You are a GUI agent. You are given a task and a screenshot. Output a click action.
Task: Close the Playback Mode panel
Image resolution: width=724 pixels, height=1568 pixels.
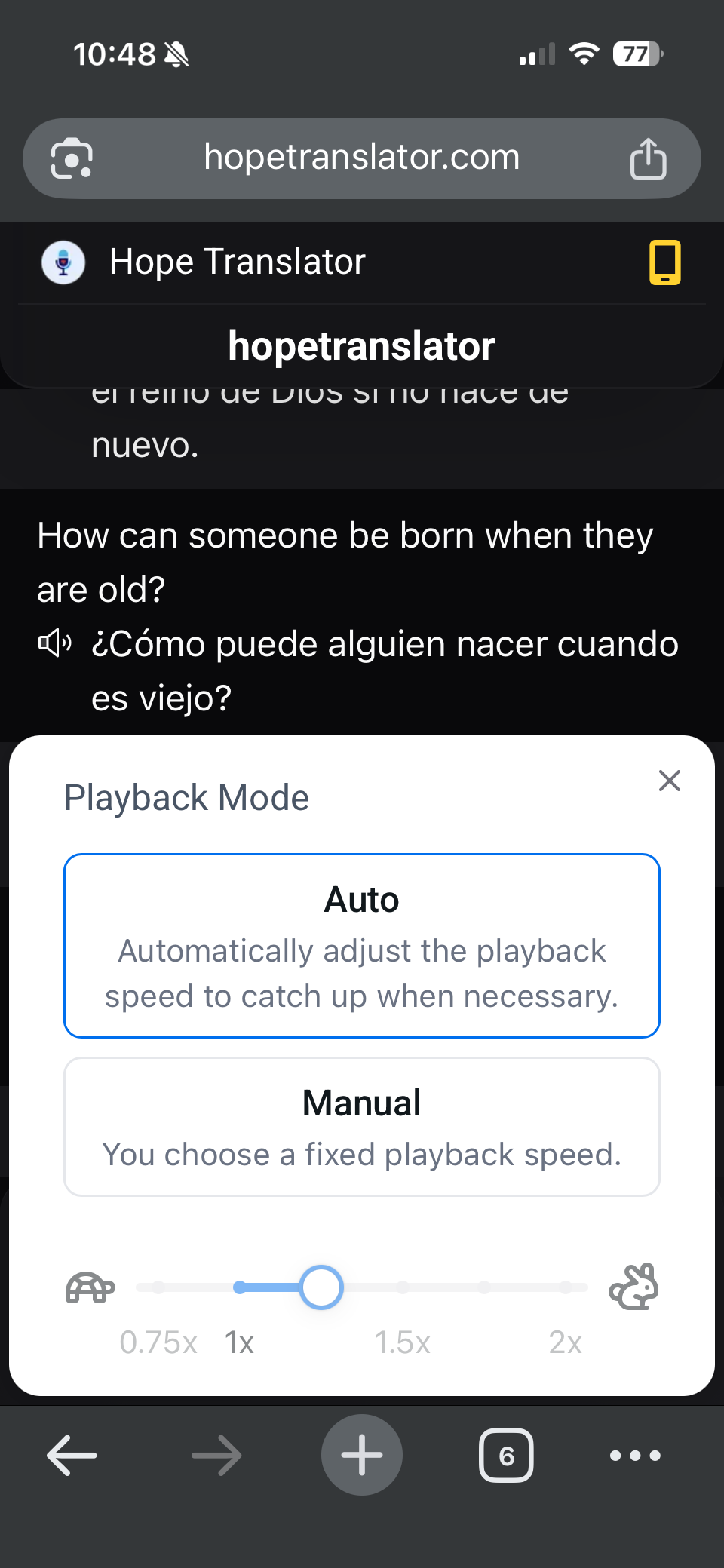669,781
